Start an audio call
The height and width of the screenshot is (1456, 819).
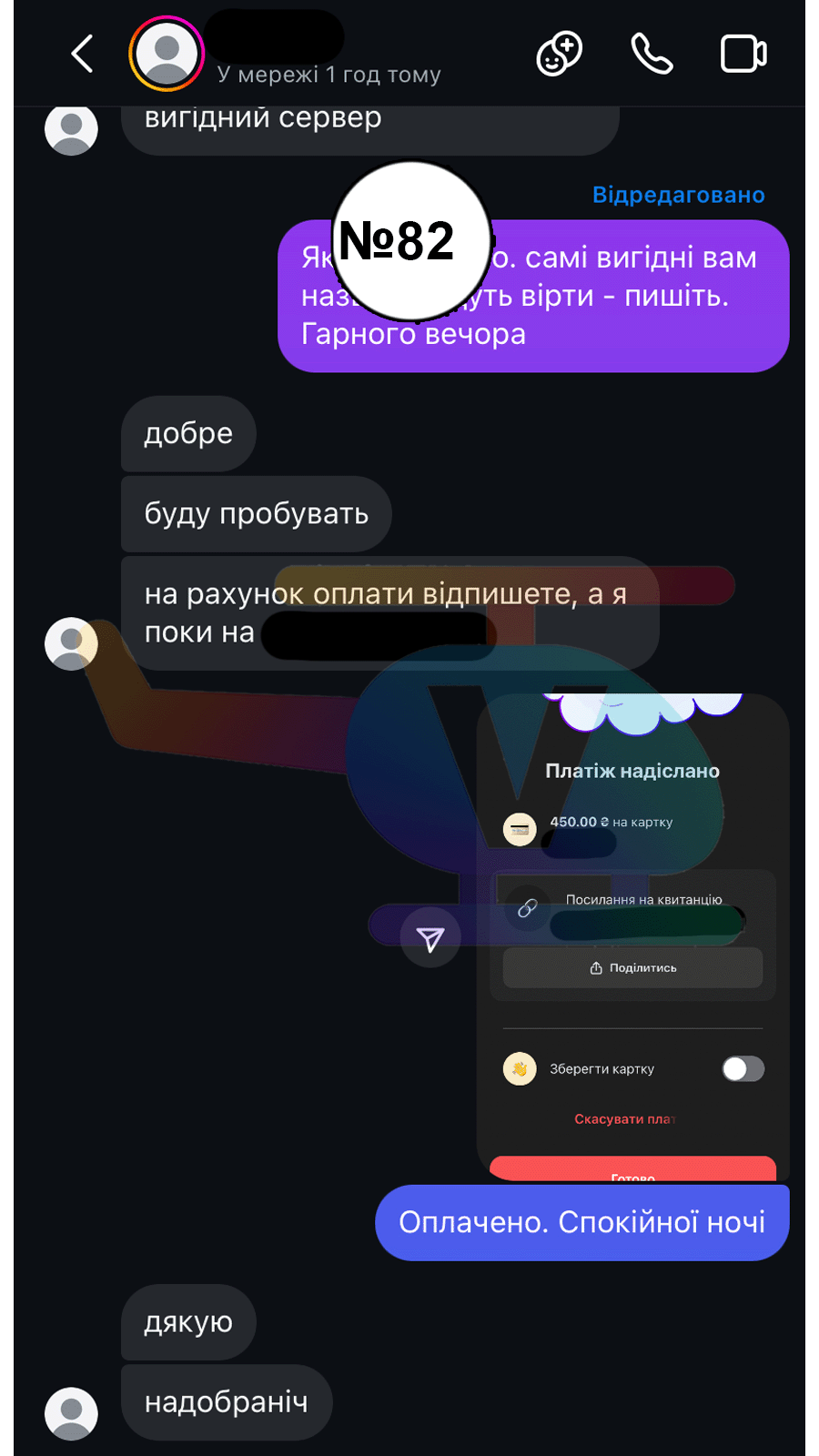652,54
